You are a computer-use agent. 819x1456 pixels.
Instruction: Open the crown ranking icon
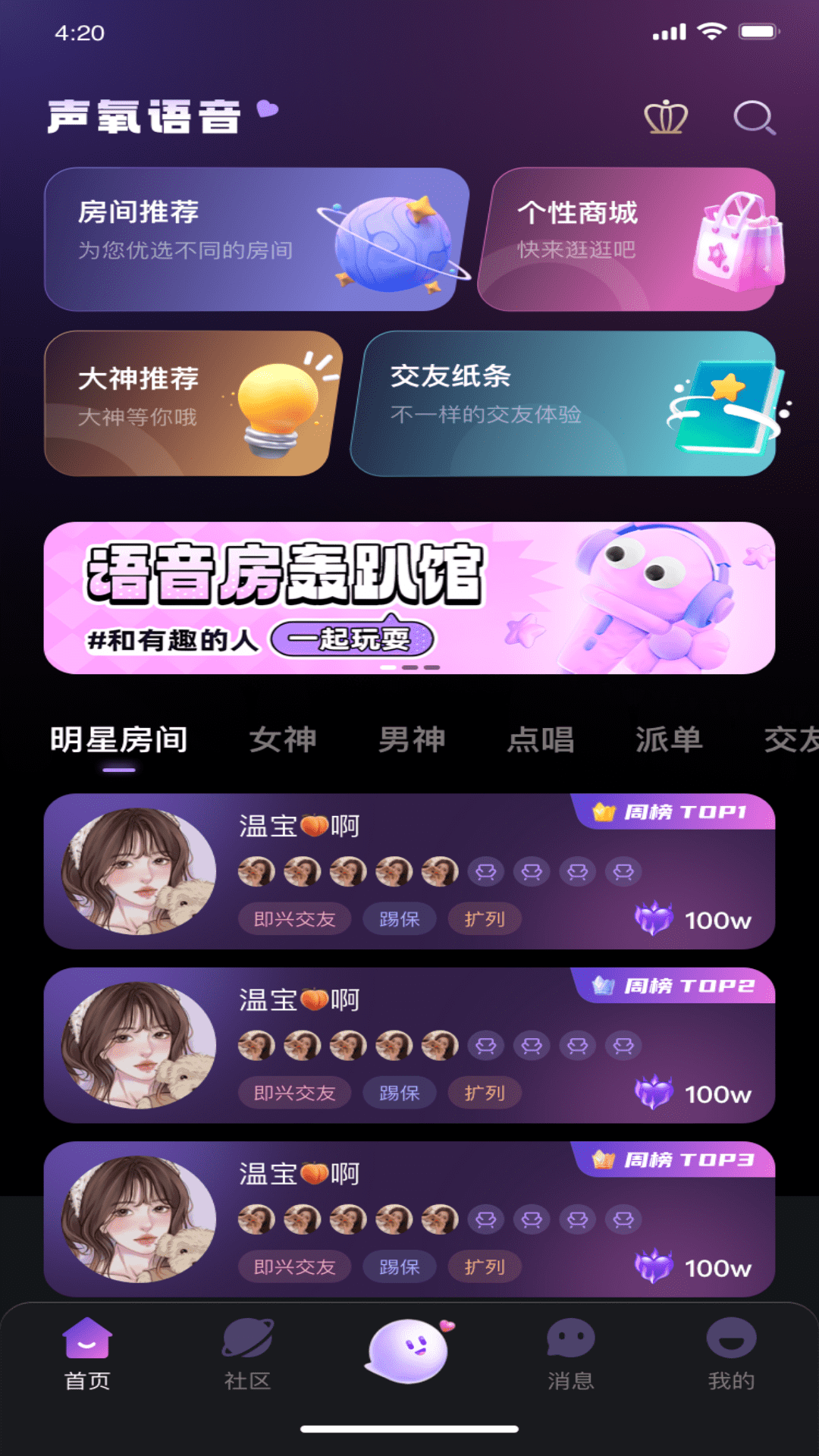coord(665,118)
